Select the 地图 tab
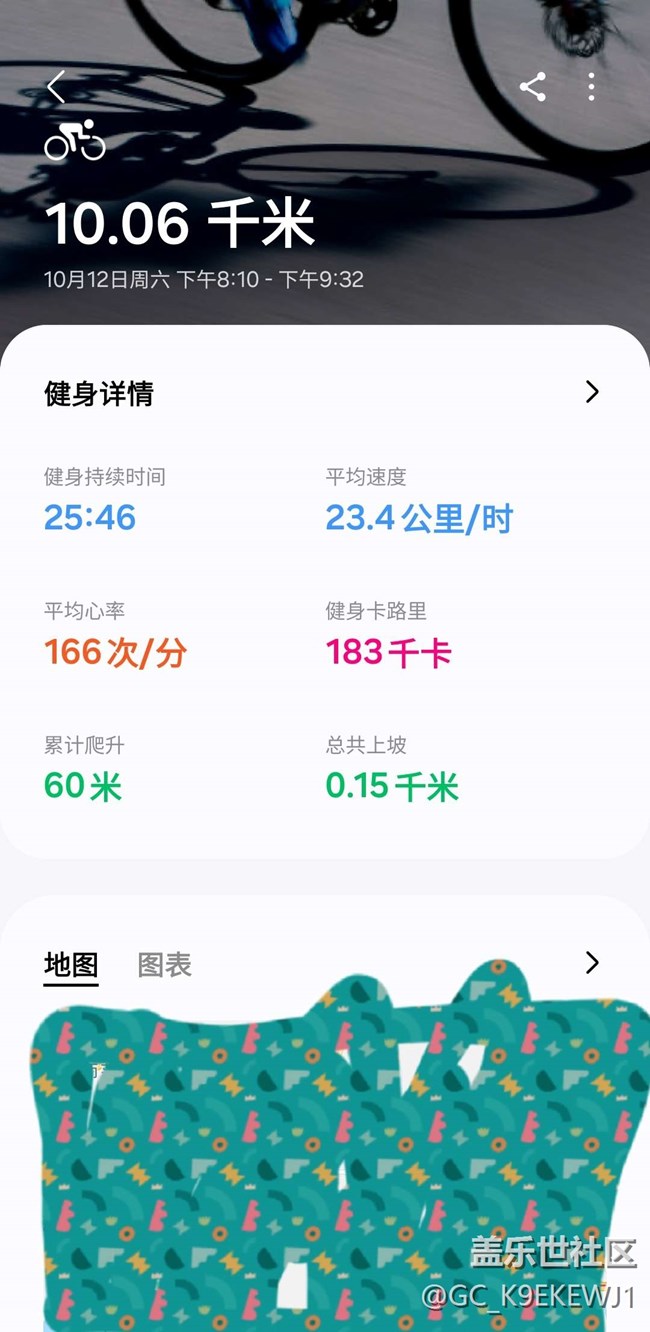Viewport: 650px width, 1332px height. (71, 965)
